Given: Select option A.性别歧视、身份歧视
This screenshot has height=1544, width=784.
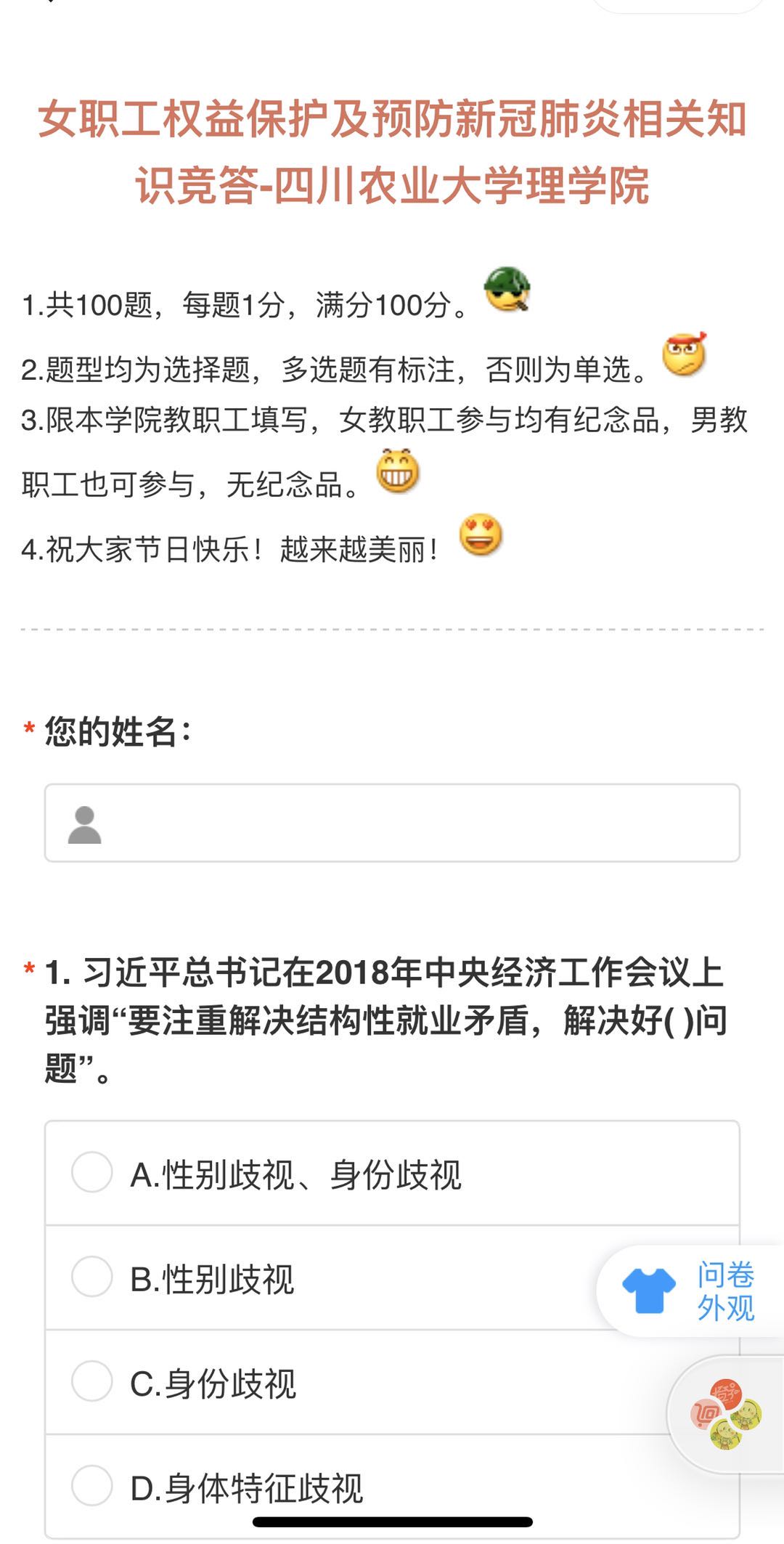Looking at the screenshot, I should (92, 1172).
